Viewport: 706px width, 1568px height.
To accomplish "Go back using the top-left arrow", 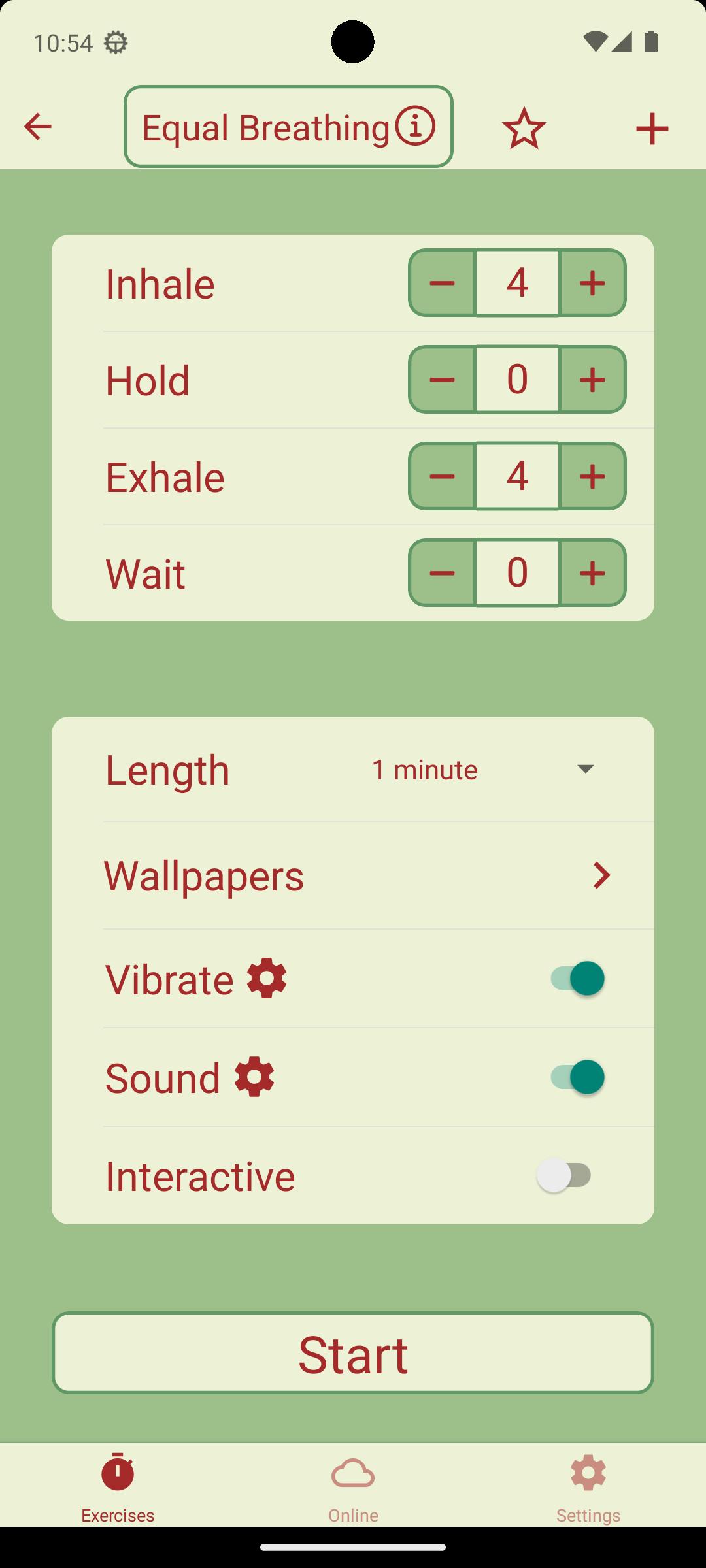I will (37, 126).
